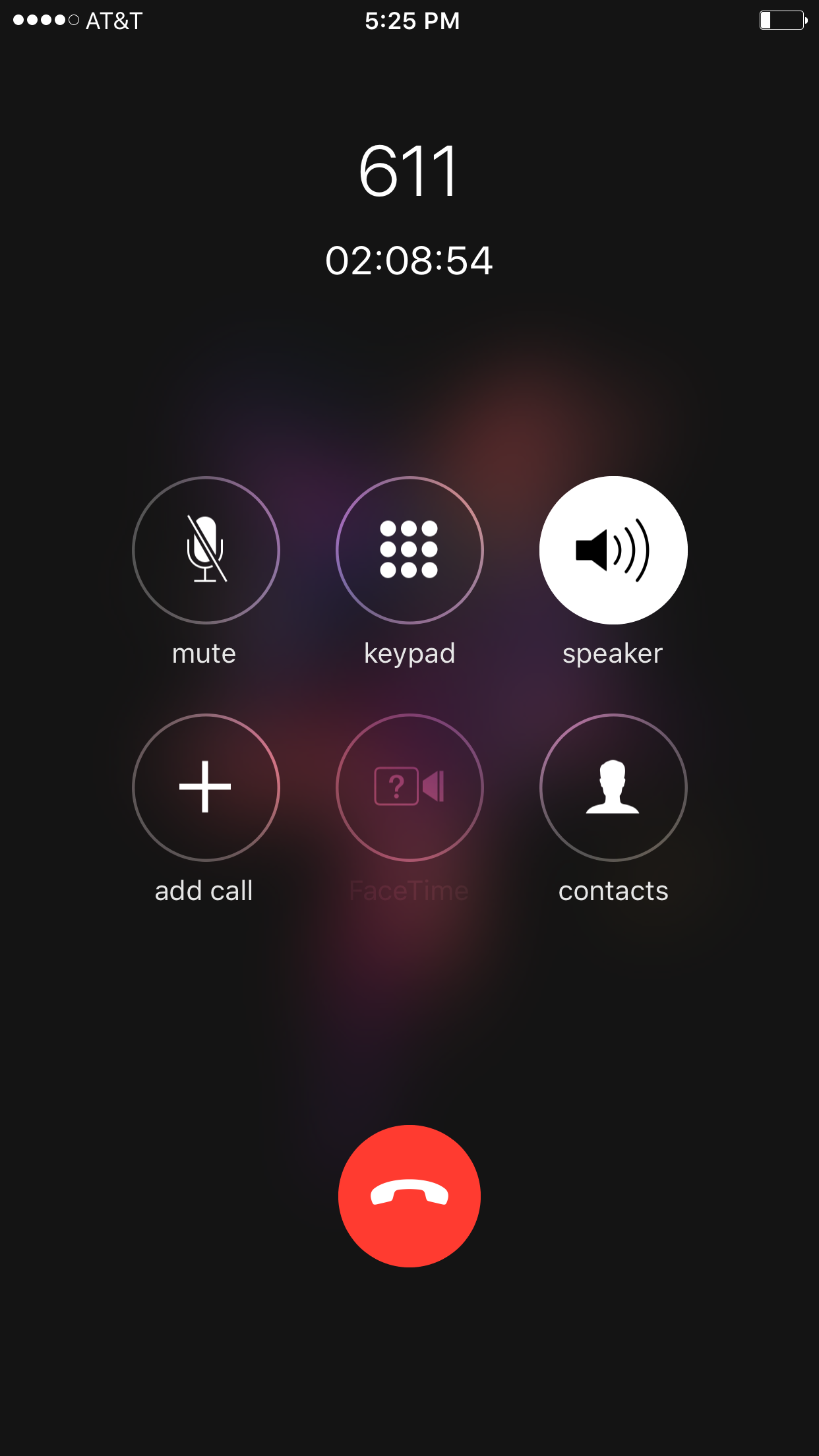
Task: Open contacts from the call screen
Action: point(613,787)
